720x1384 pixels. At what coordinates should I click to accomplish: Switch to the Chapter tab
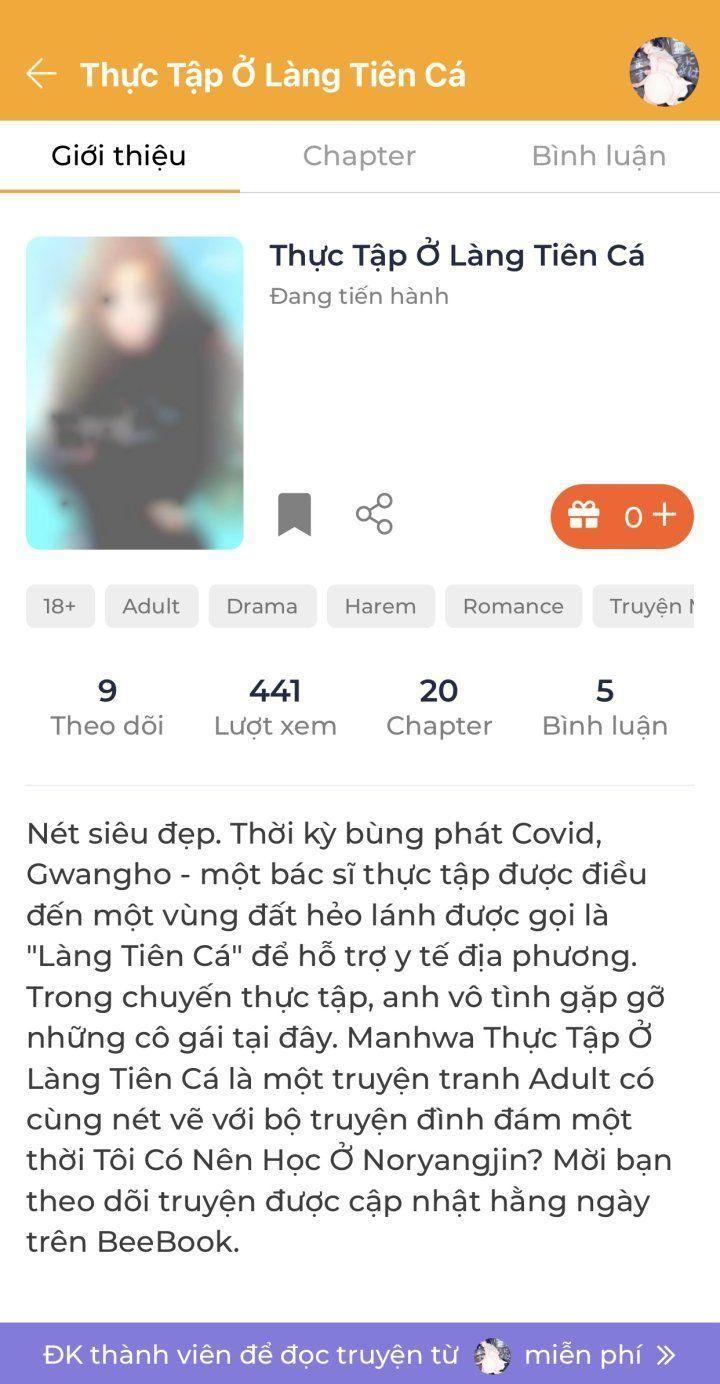coord(359,156)
